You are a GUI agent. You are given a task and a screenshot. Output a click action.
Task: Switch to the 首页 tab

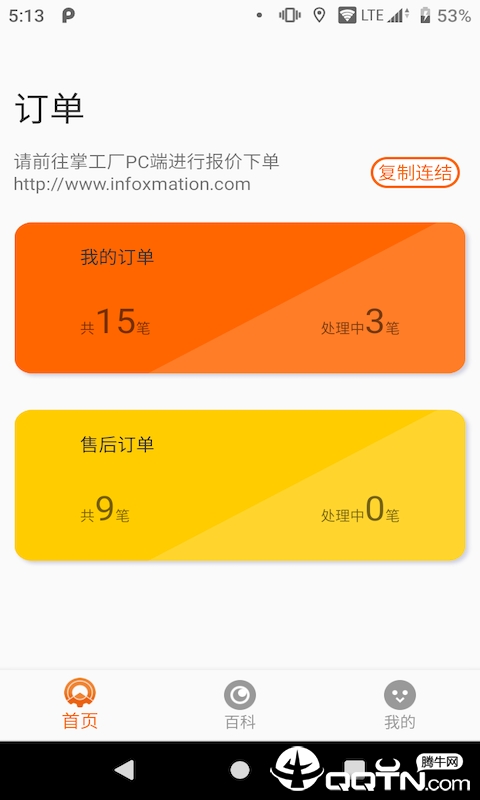pos(80,704)
